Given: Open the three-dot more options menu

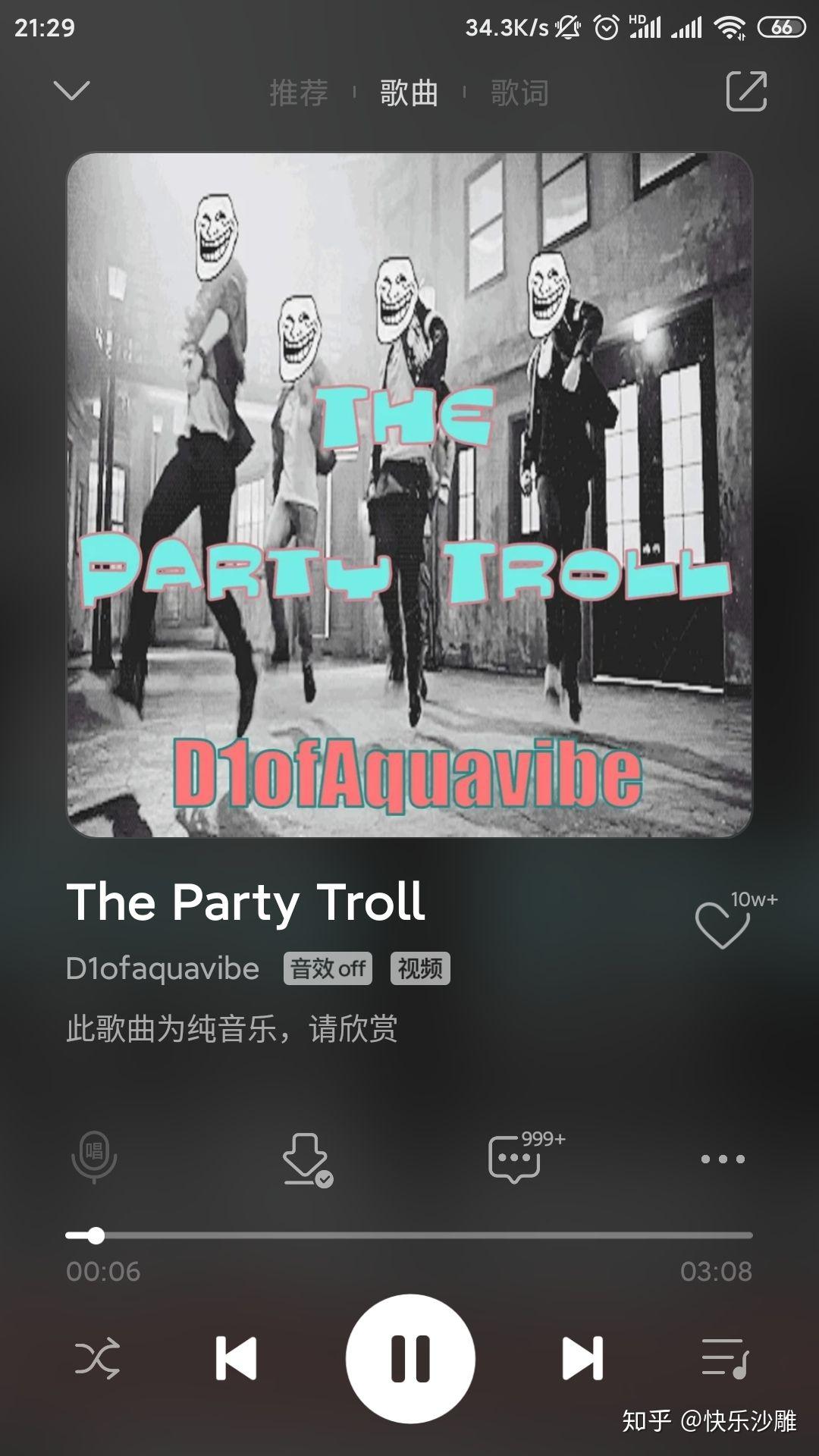Looking at the screenshot, I should (722, 1159).
